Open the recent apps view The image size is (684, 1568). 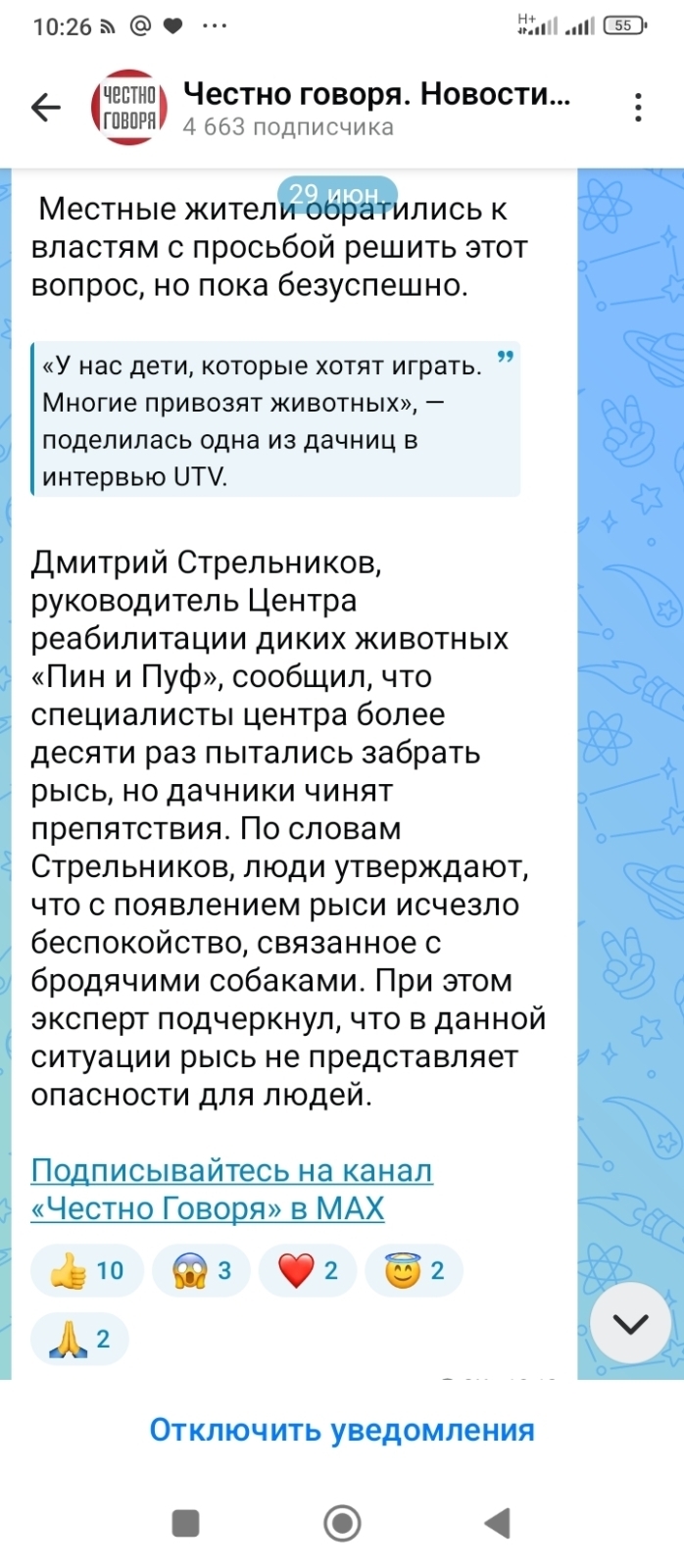(185, 1523)
